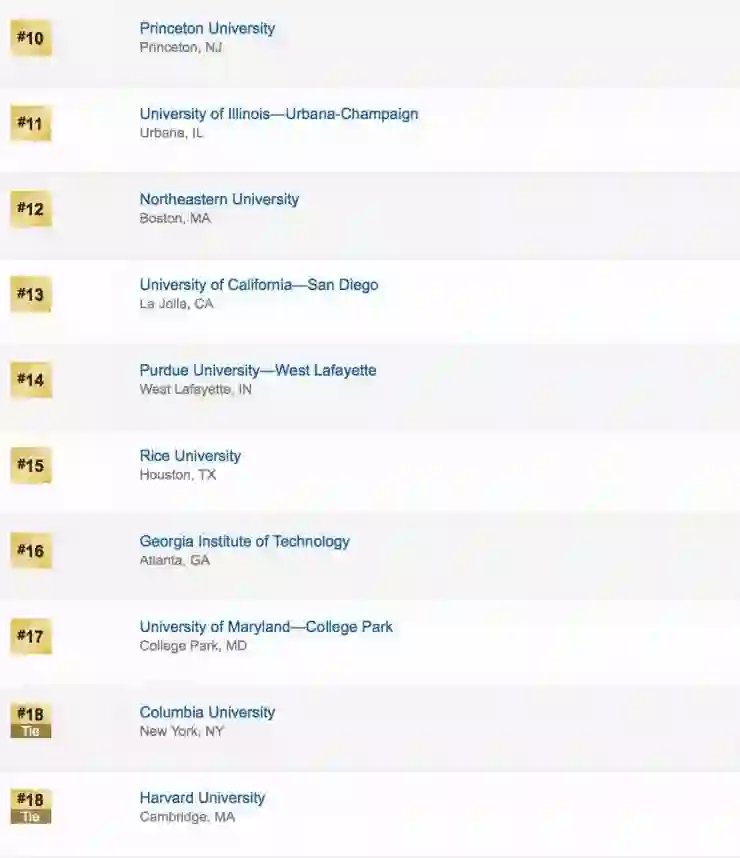Tap the Rice University link

click(x=190, y=456)
